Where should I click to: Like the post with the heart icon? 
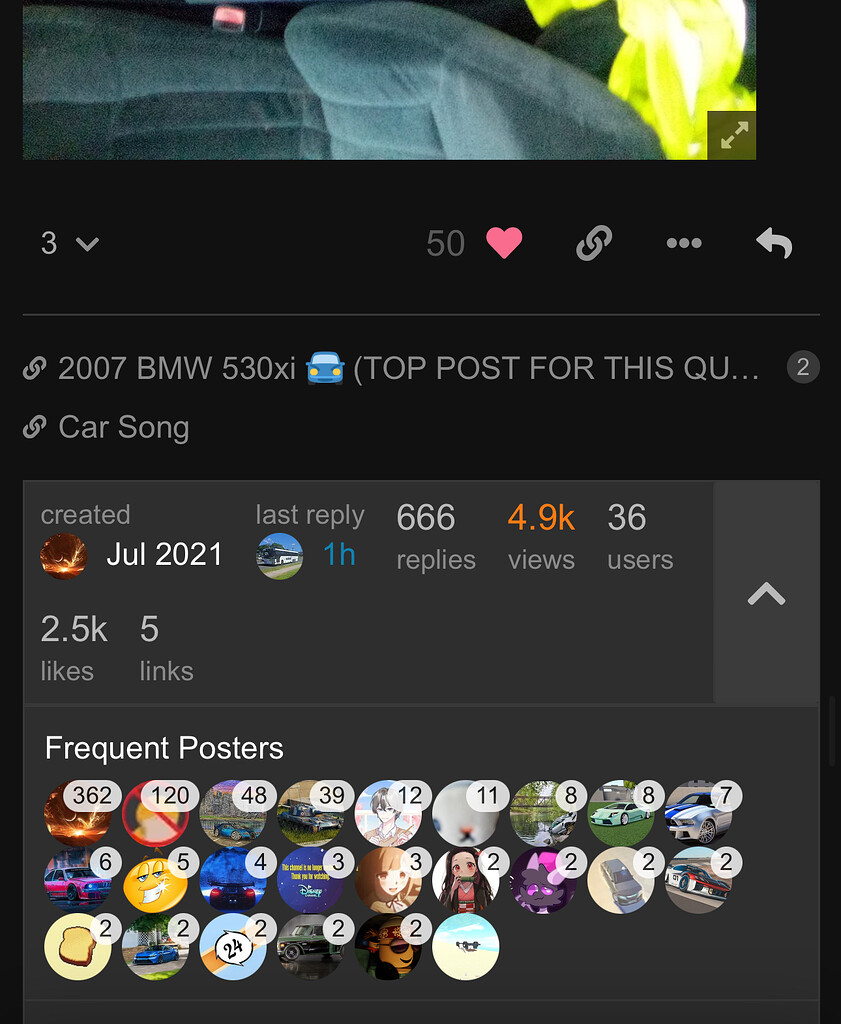[505, 243]
